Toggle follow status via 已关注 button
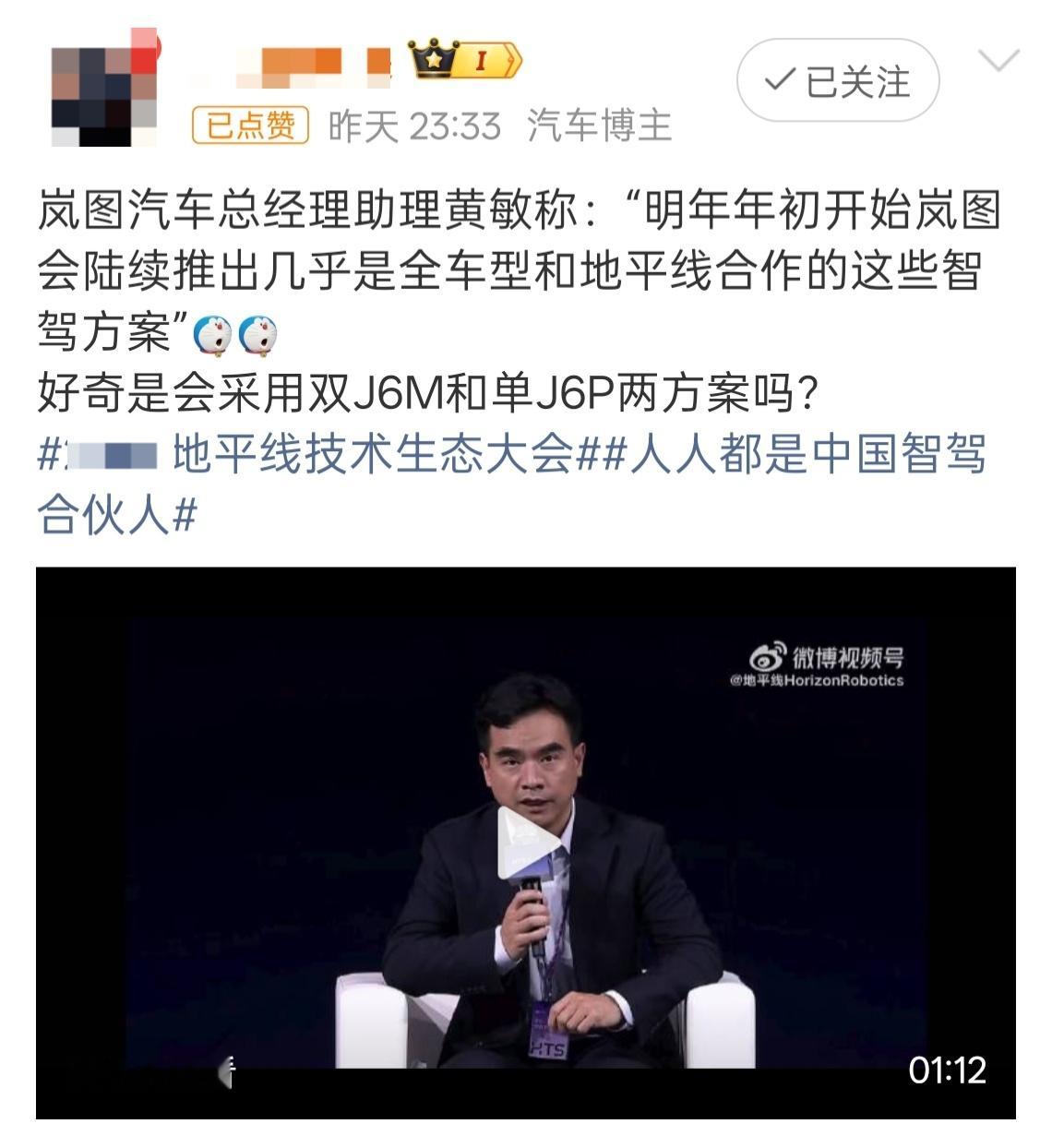This screenshot has height=1148, width=1052. 836,80
